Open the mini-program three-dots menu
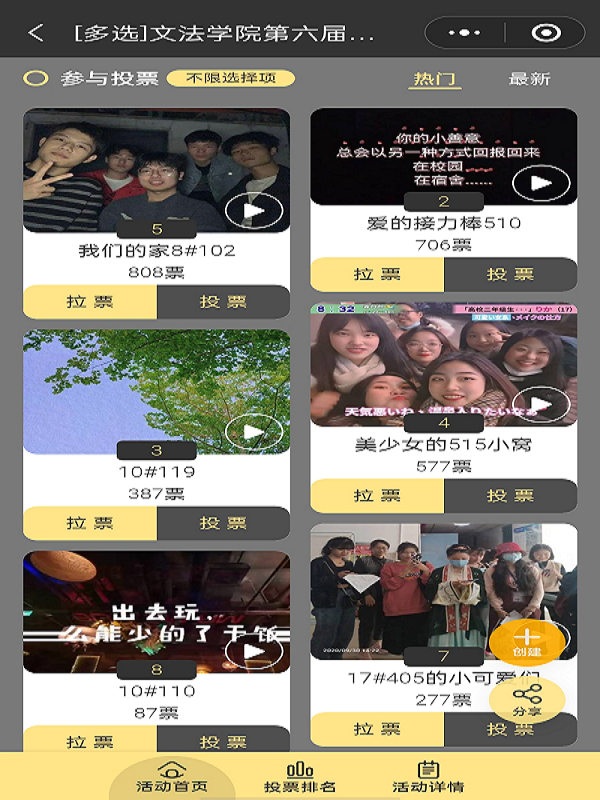Image resolution: width=600 pixels, height=800 pixels. tap(464, 33)
